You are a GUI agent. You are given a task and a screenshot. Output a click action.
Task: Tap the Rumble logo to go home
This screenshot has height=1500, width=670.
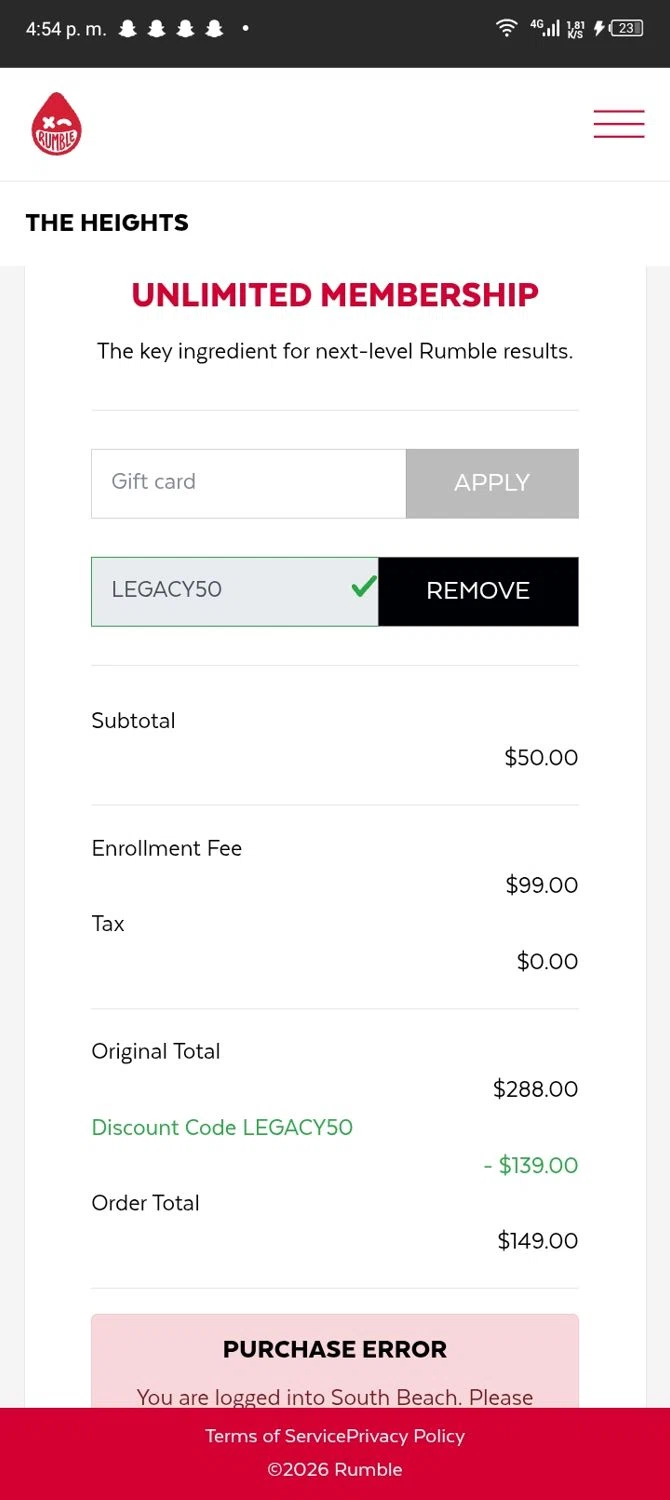click(x=56, y=125)
